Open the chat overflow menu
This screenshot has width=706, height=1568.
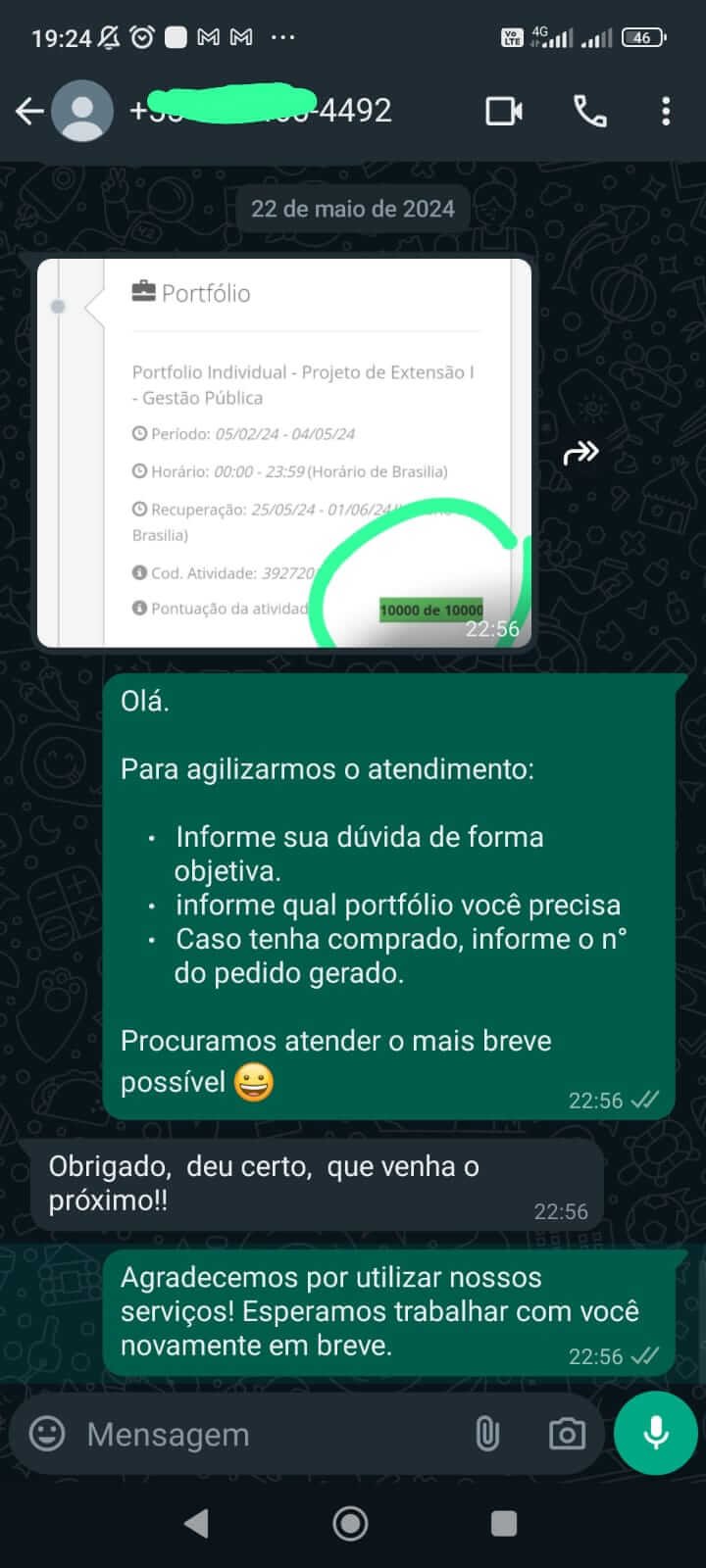click(x=666, y=112)
